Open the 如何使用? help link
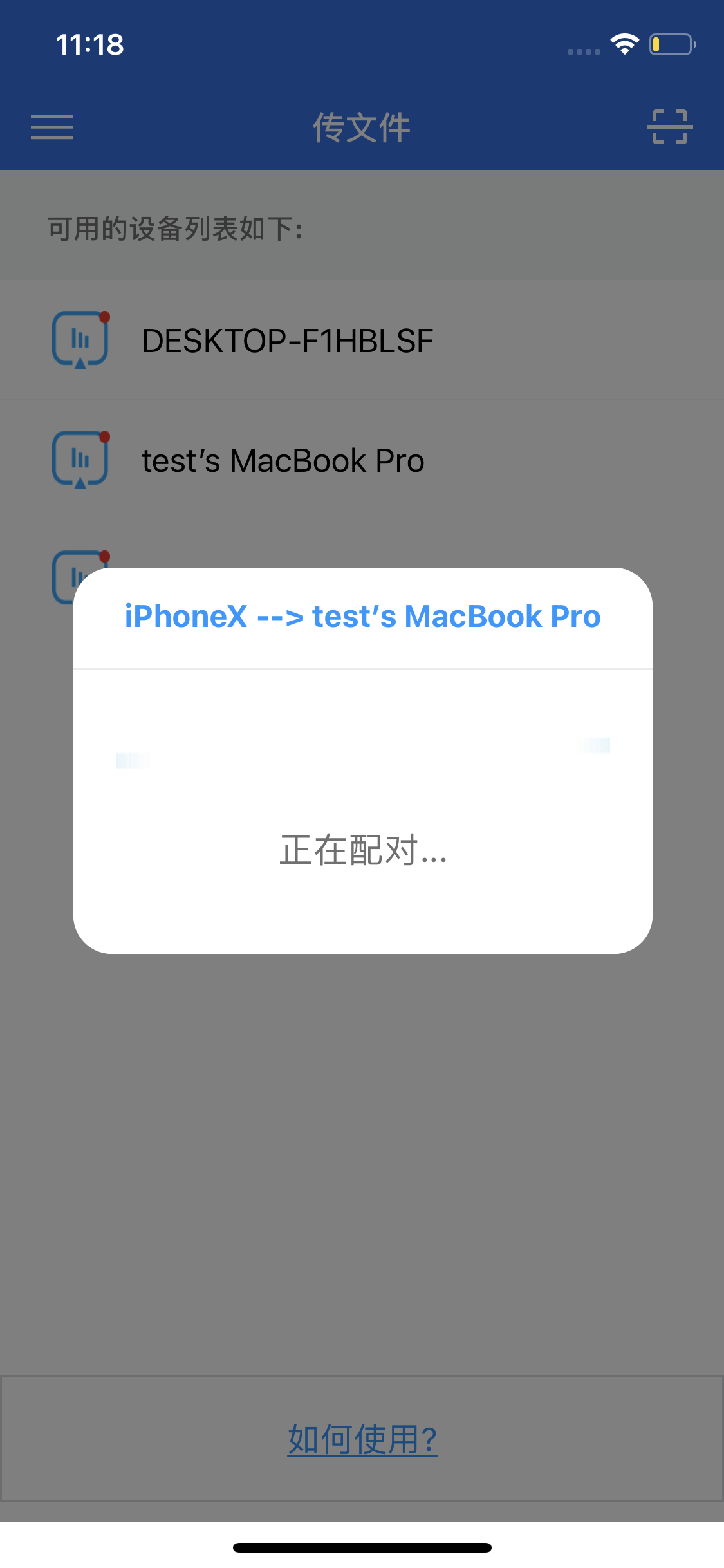Viewport: 724px width, 1568px height. click(362, 1439)
